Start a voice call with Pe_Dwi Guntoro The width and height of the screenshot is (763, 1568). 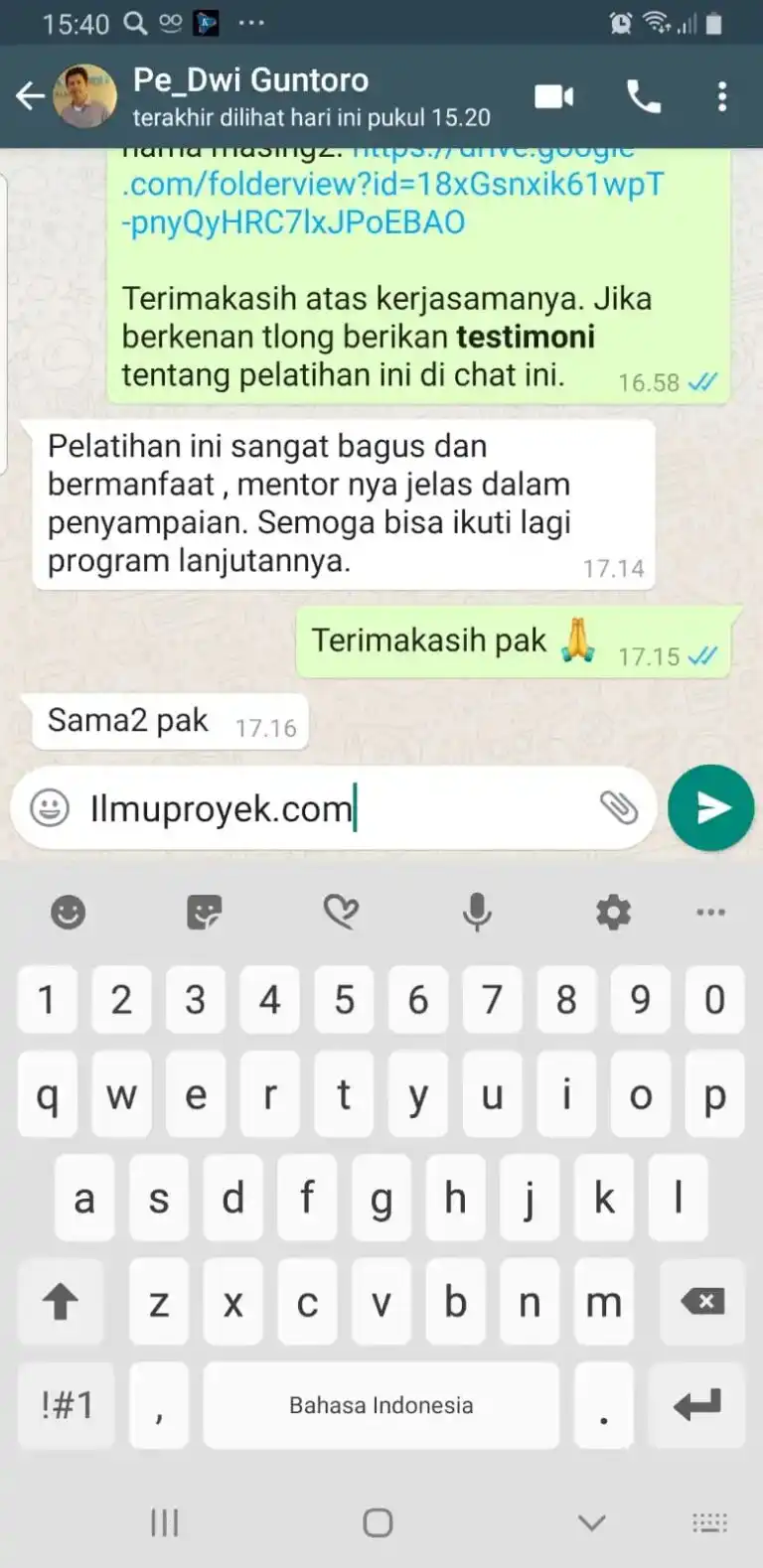[643, 96]
